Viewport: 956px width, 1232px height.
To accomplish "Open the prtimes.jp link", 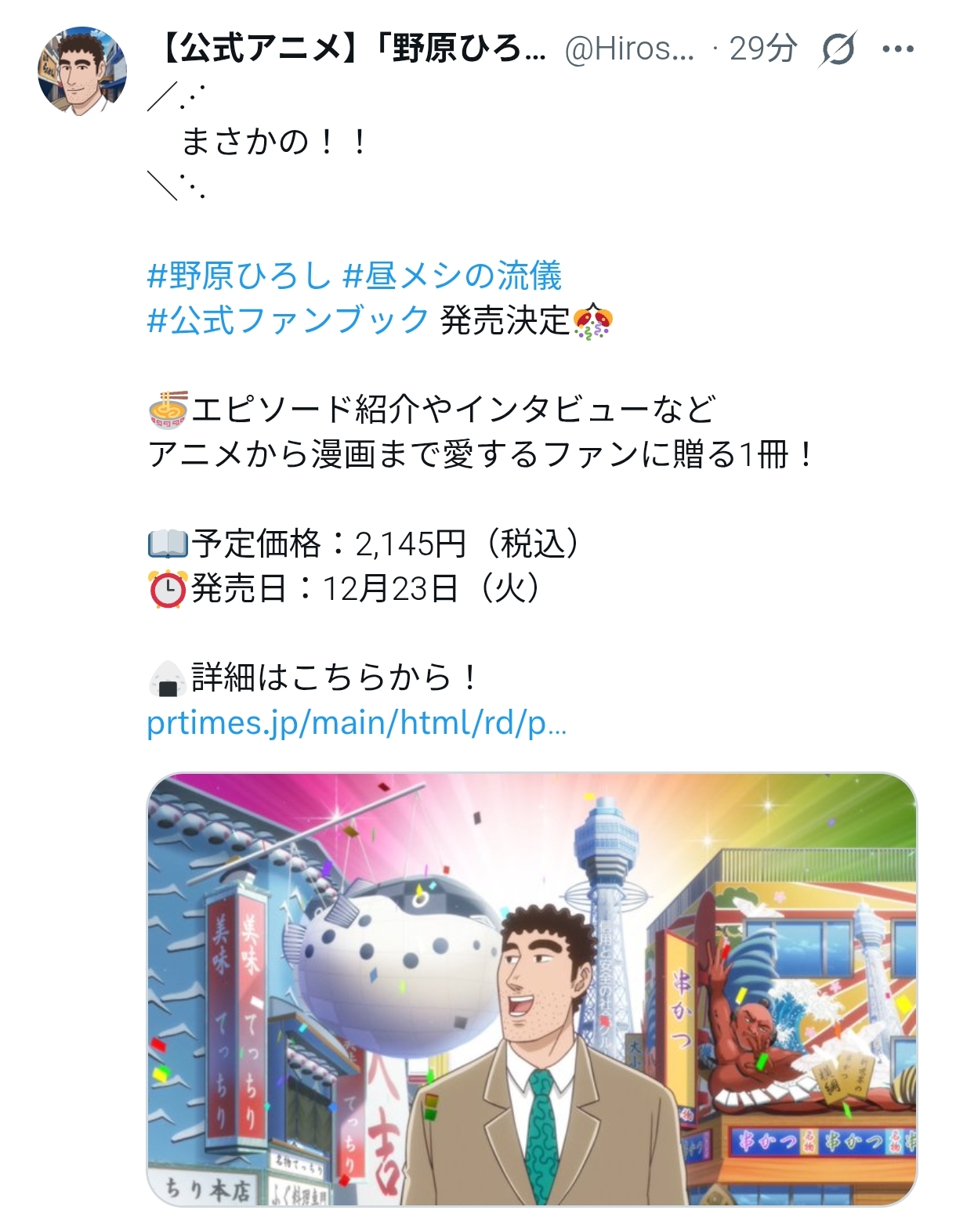I will [x=357, y=722].
